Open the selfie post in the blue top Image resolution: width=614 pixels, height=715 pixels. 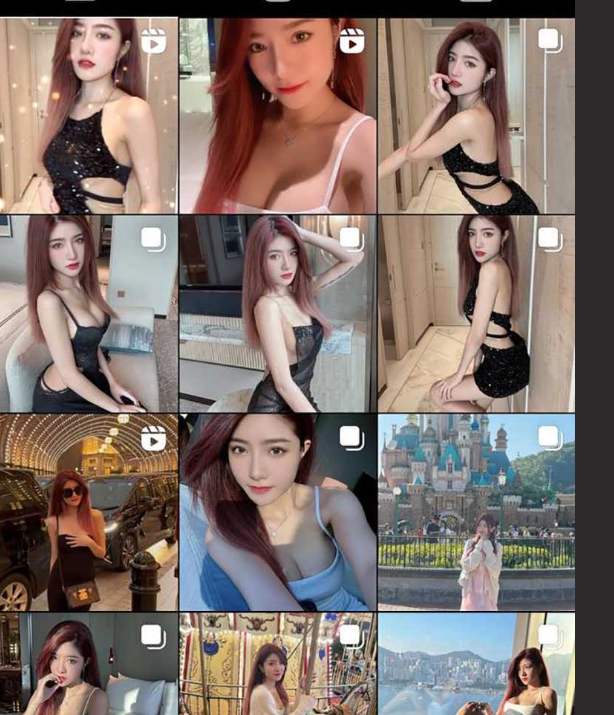[x=278, y=511]
